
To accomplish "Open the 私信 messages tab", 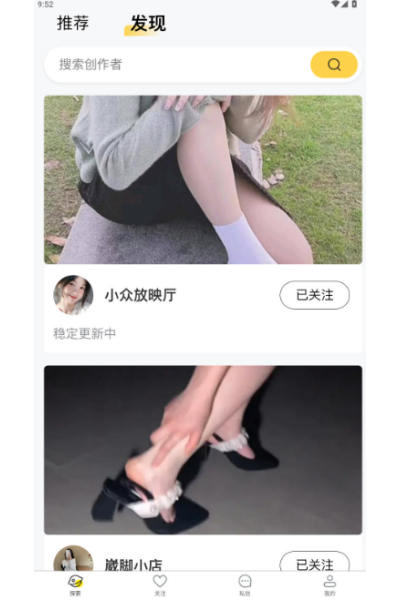I will pos(245,585).
